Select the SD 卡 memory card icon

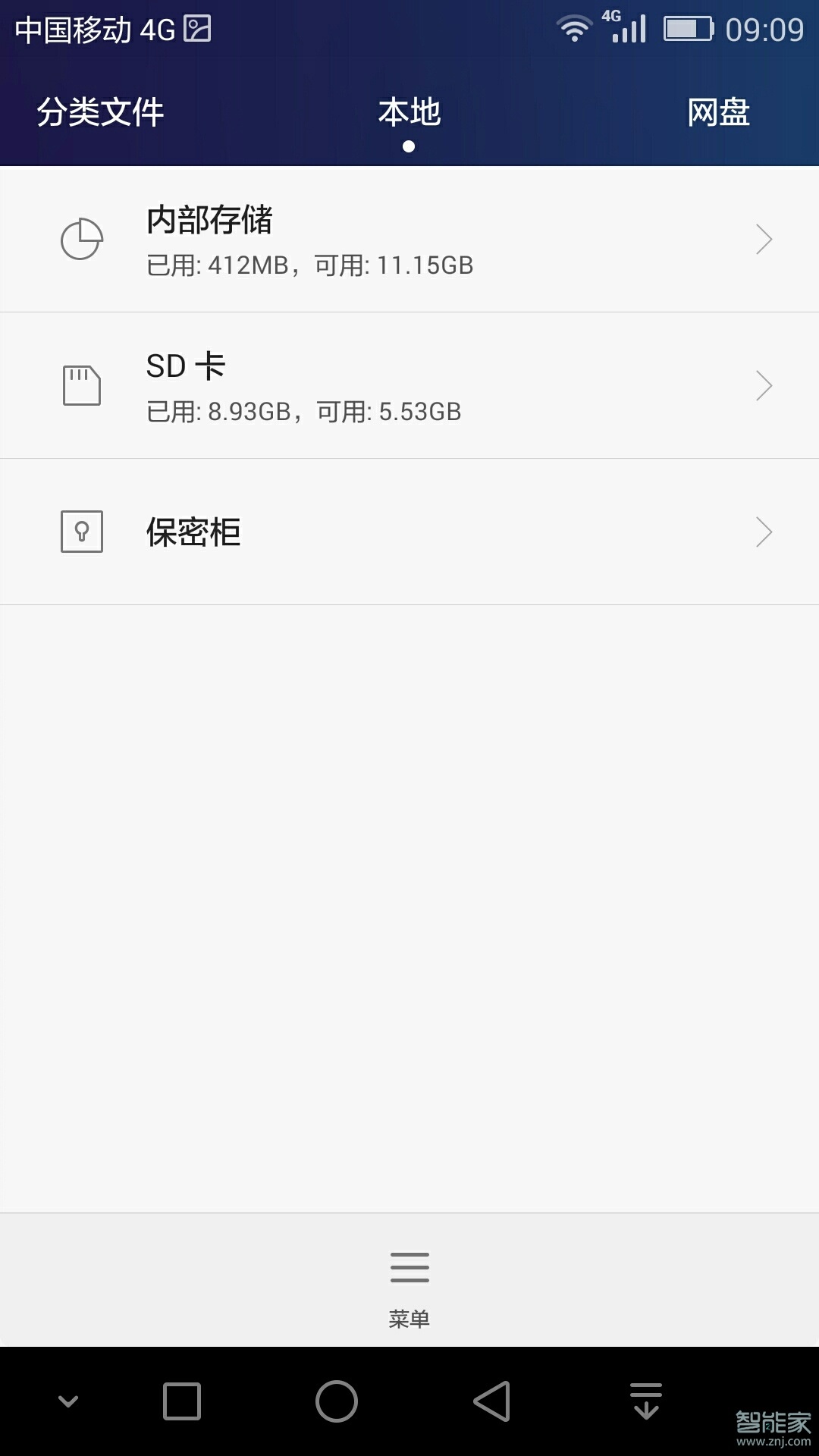coord(81,384)
